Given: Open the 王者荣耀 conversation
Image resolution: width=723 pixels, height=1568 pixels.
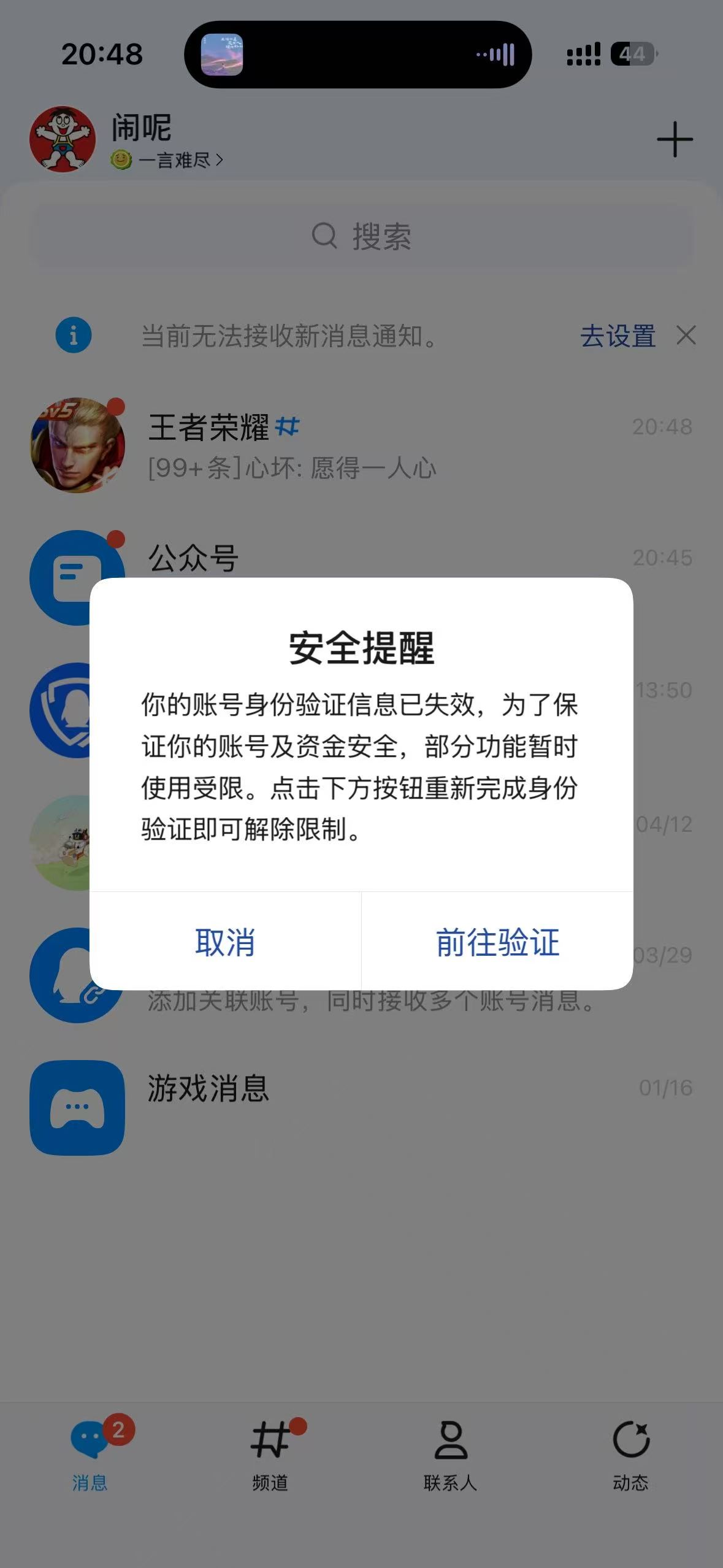Looking at the screenshot, I should pyautogui.click(x=362, y=446).
